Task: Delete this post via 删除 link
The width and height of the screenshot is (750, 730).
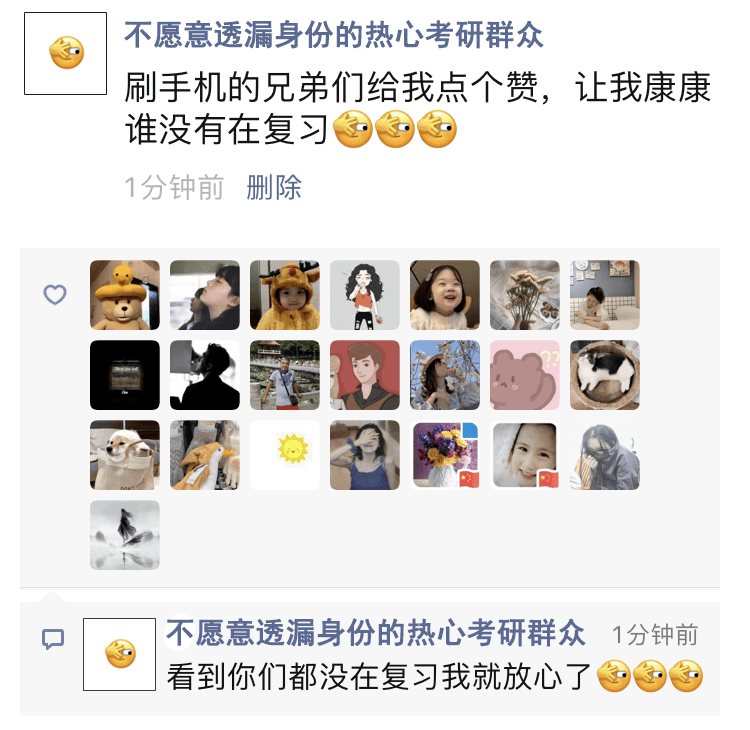Action: [x=274, y=187]
